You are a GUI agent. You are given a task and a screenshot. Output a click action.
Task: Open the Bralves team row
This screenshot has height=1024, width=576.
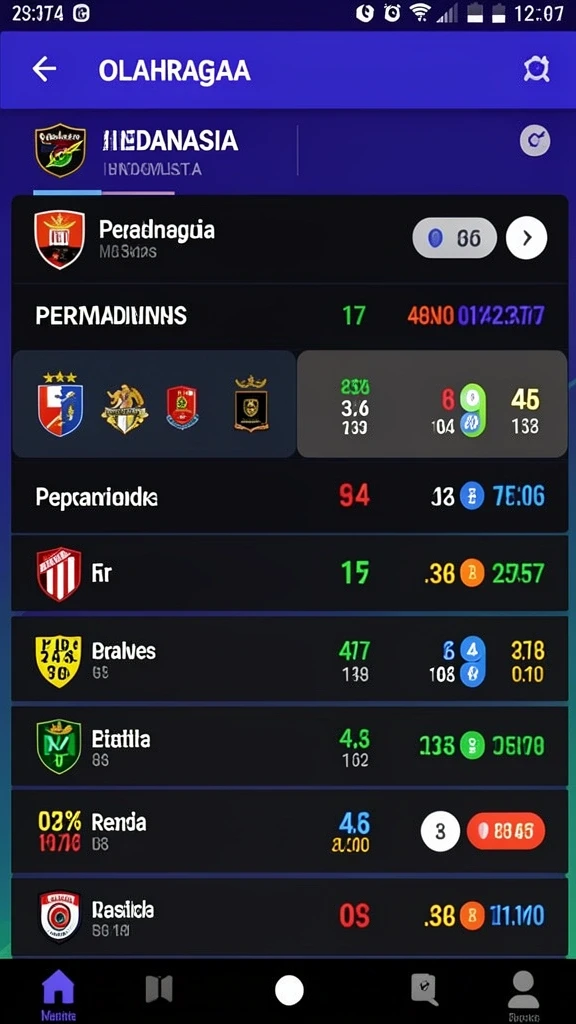(x=289, y=660)
